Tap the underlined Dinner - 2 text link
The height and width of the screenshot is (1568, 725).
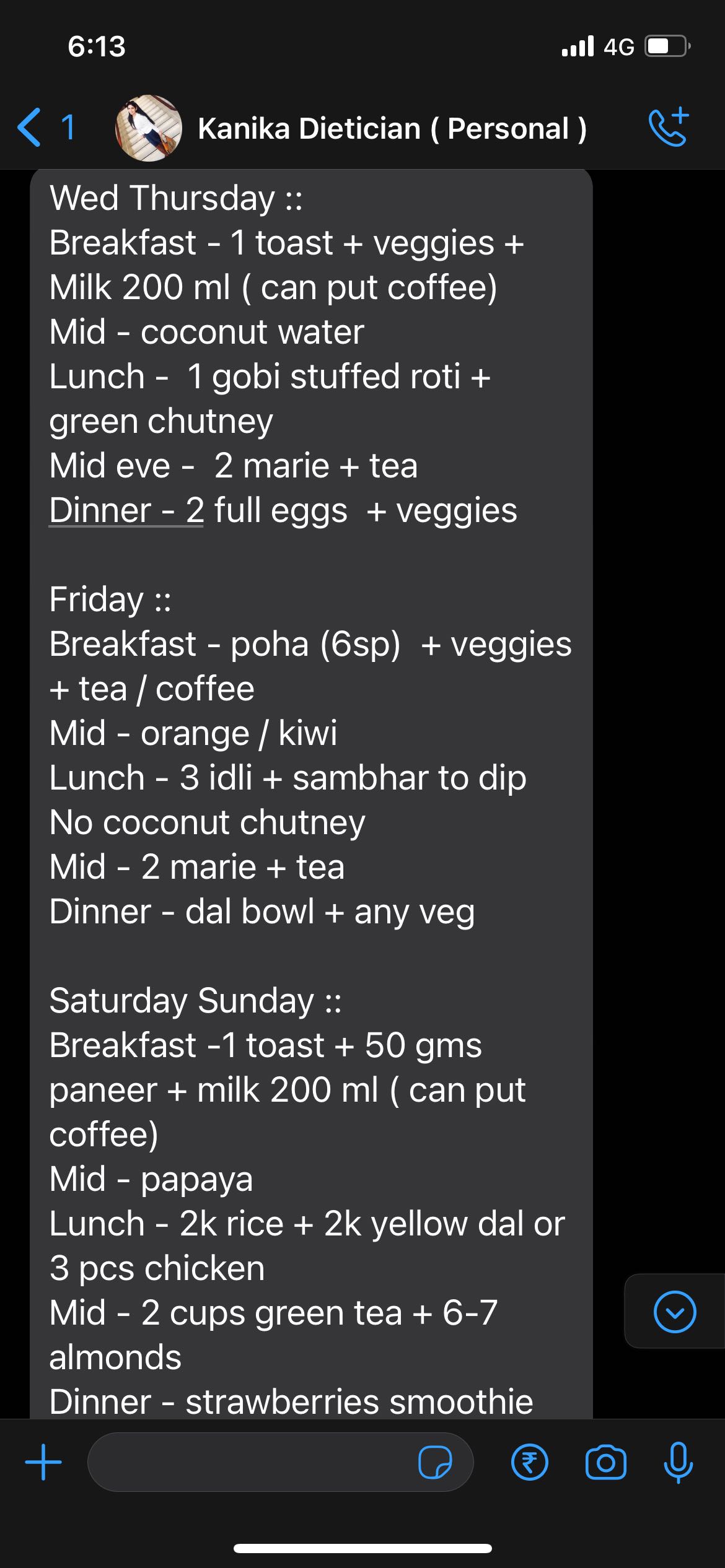[x=126, y=510]
